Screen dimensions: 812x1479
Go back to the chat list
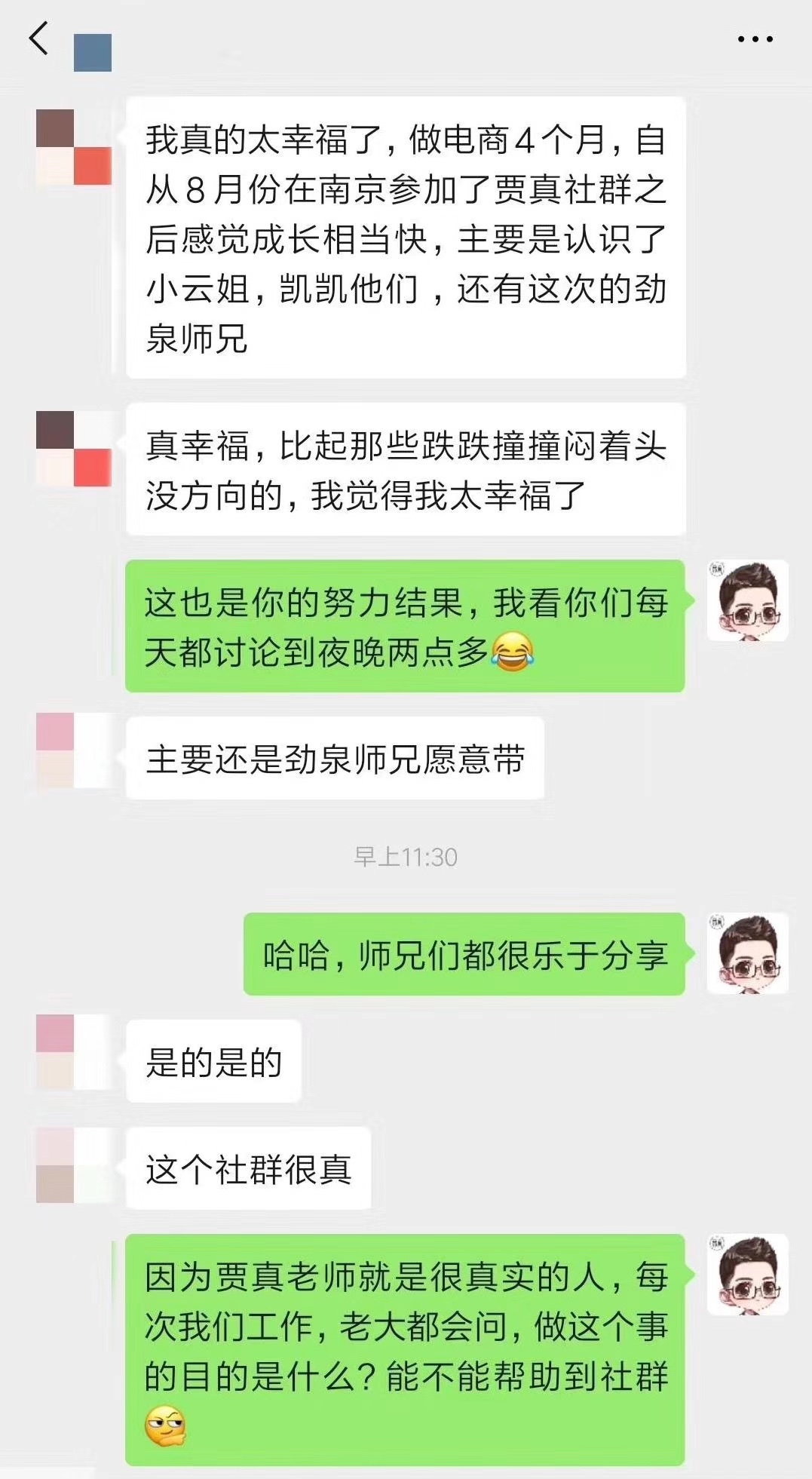tap(39, 38)
